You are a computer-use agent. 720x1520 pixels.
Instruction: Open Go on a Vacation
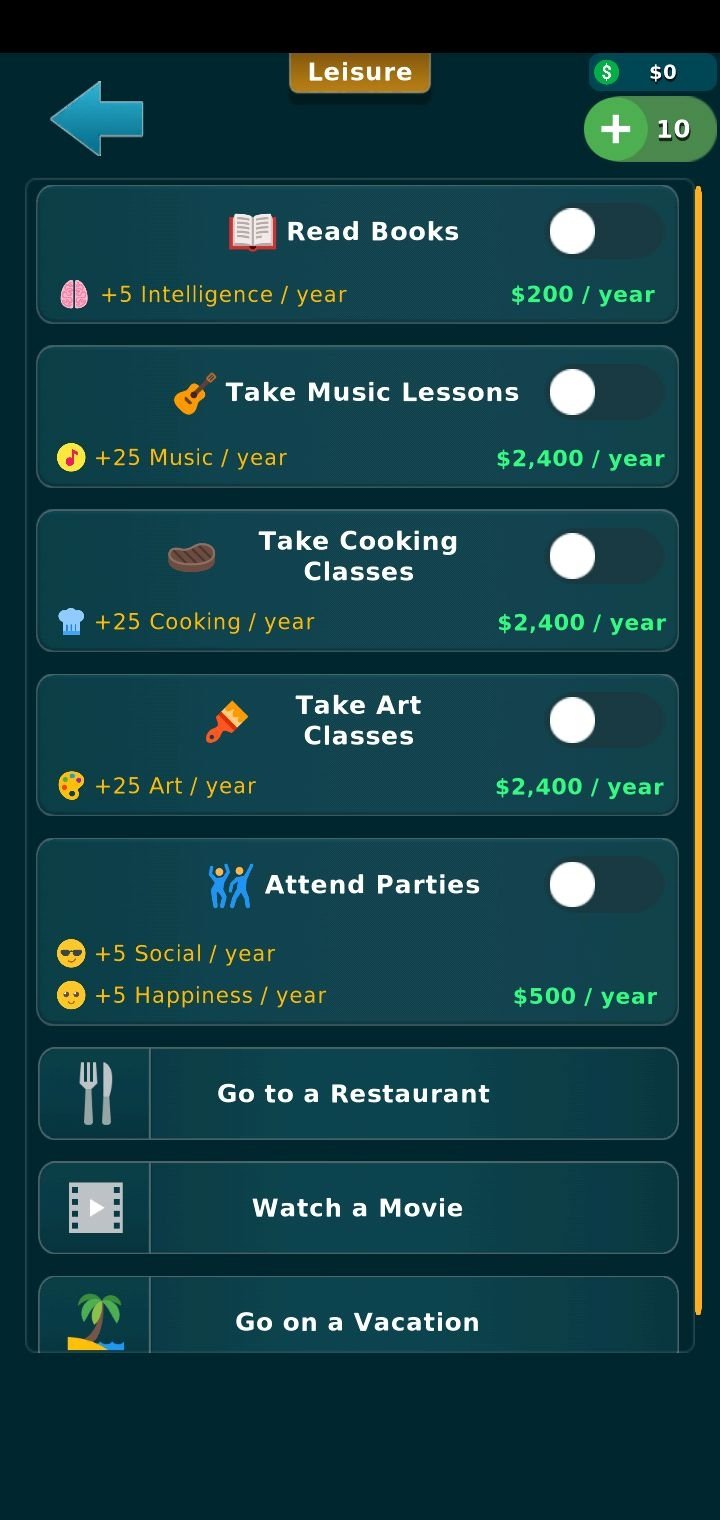point(358,1320)
